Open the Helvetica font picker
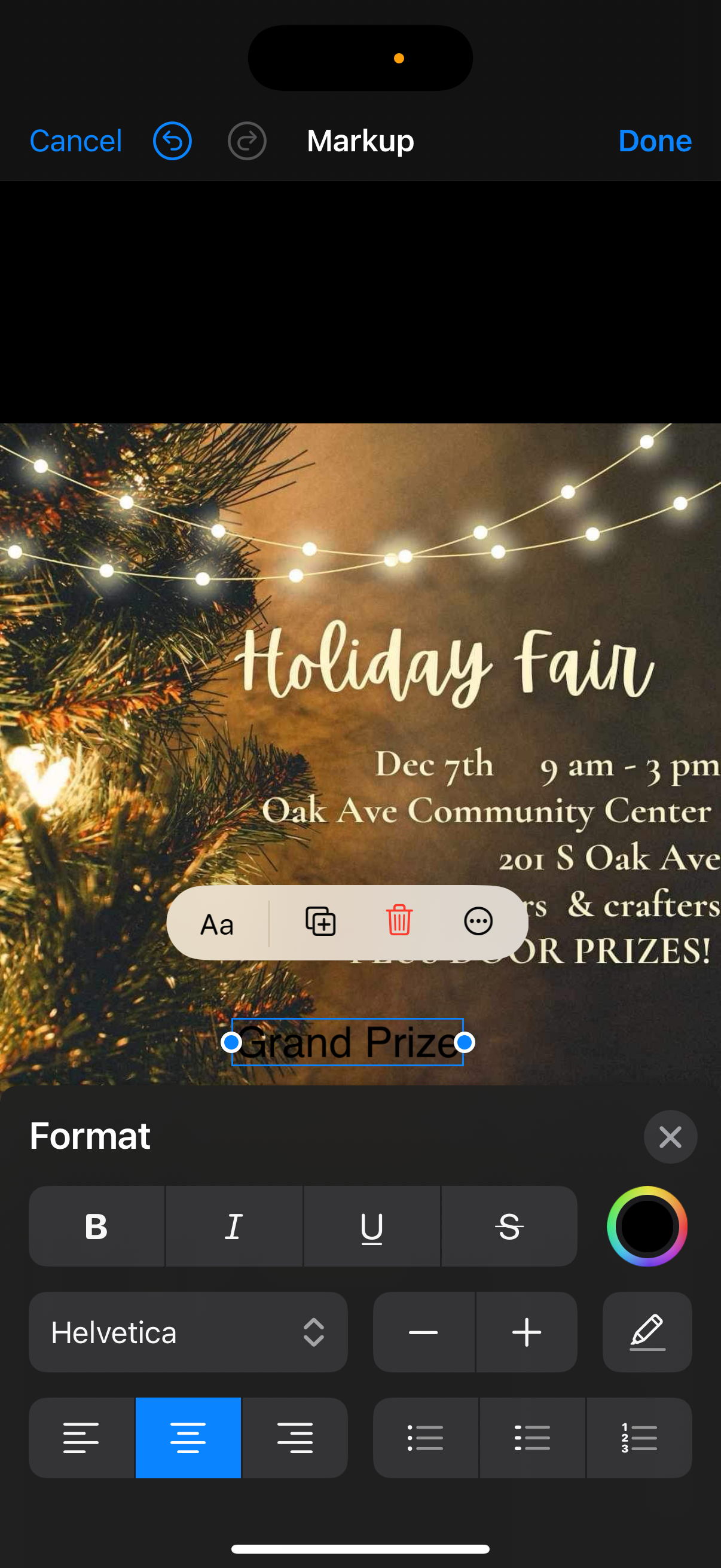Screen dimensions: 721x1568 188,1332
